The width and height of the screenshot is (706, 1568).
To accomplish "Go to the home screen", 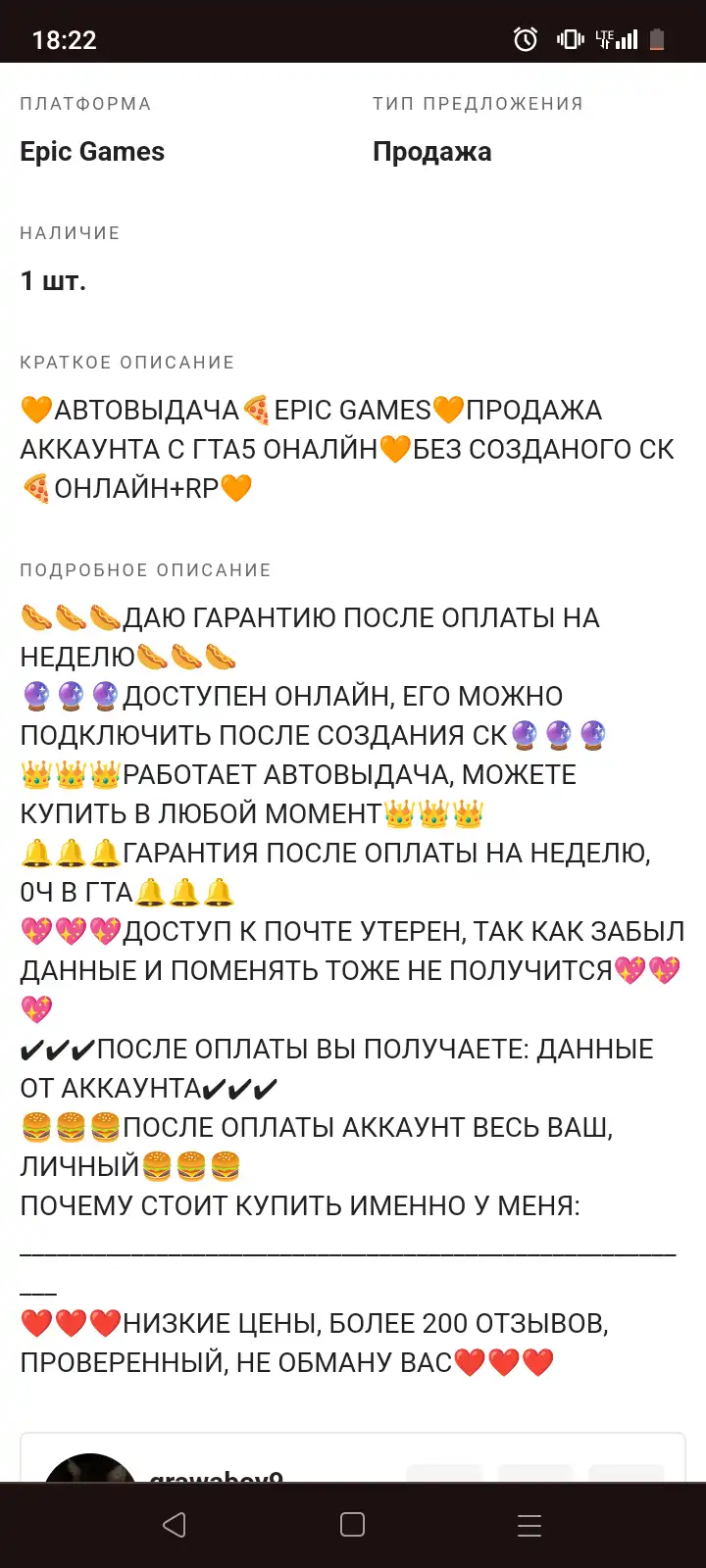I will pos(352,1525).
